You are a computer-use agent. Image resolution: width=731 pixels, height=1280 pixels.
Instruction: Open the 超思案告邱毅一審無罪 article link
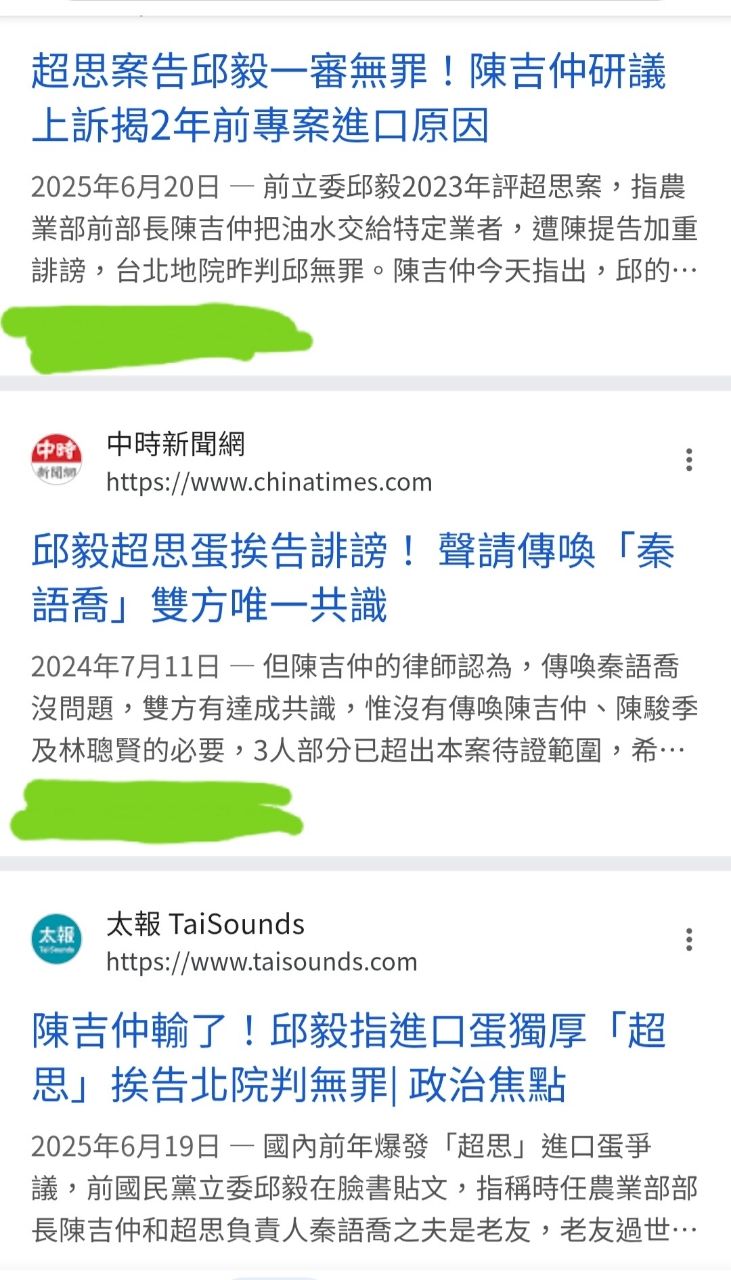coord(348,98)
